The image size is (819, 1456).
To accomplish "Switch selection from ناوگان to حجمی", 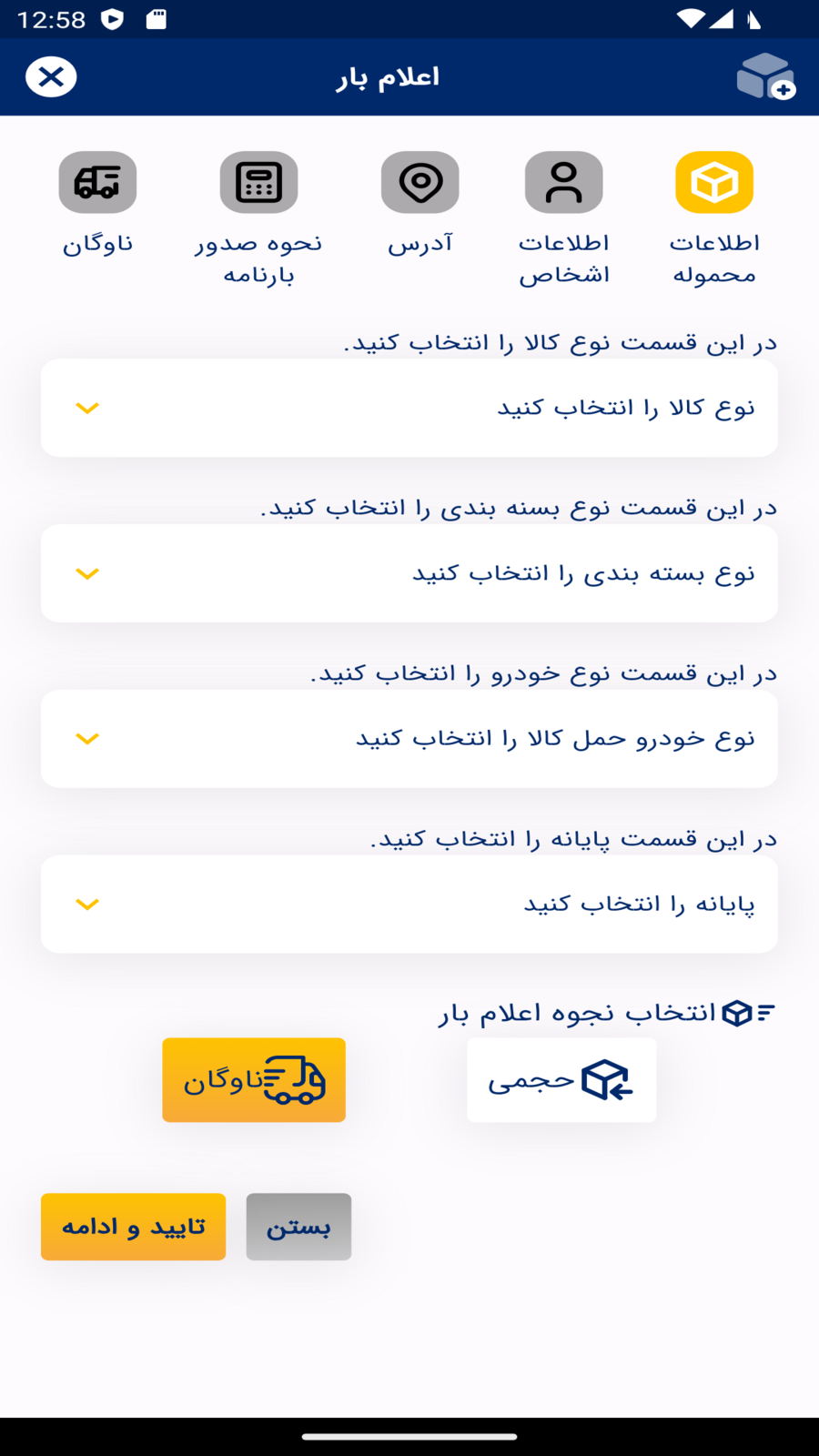I will pos(561,1079).
